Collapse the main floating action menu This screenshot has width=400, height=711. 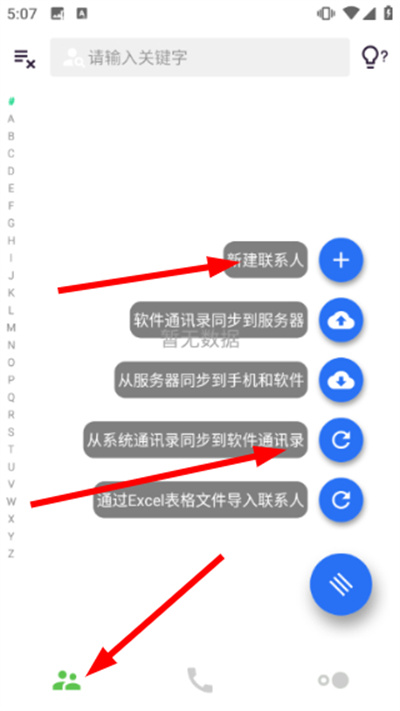tap(341, 584)
